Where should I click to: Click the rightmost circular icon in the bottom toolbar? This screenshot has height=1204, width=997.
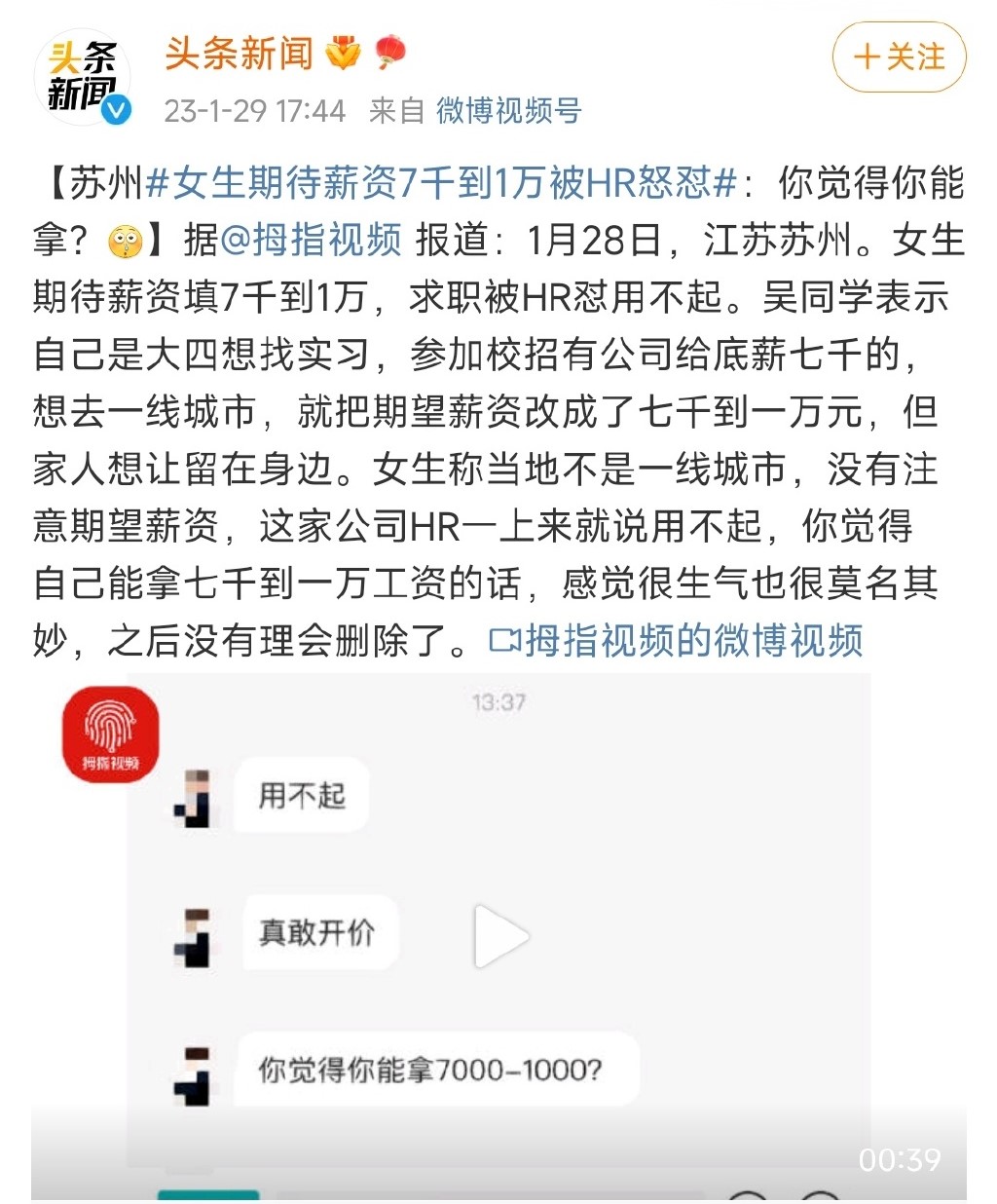tap(819, 1197)
